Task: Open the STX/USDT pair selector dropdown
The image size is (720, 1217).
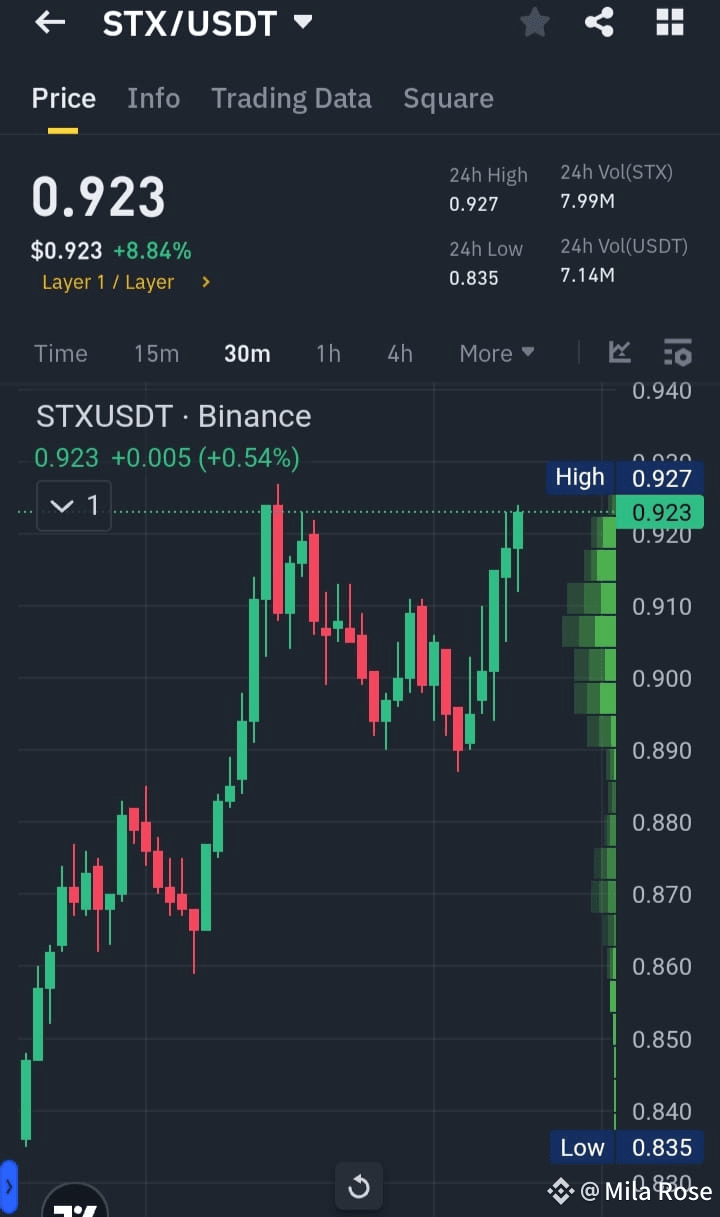Action: tap(207, 22)
